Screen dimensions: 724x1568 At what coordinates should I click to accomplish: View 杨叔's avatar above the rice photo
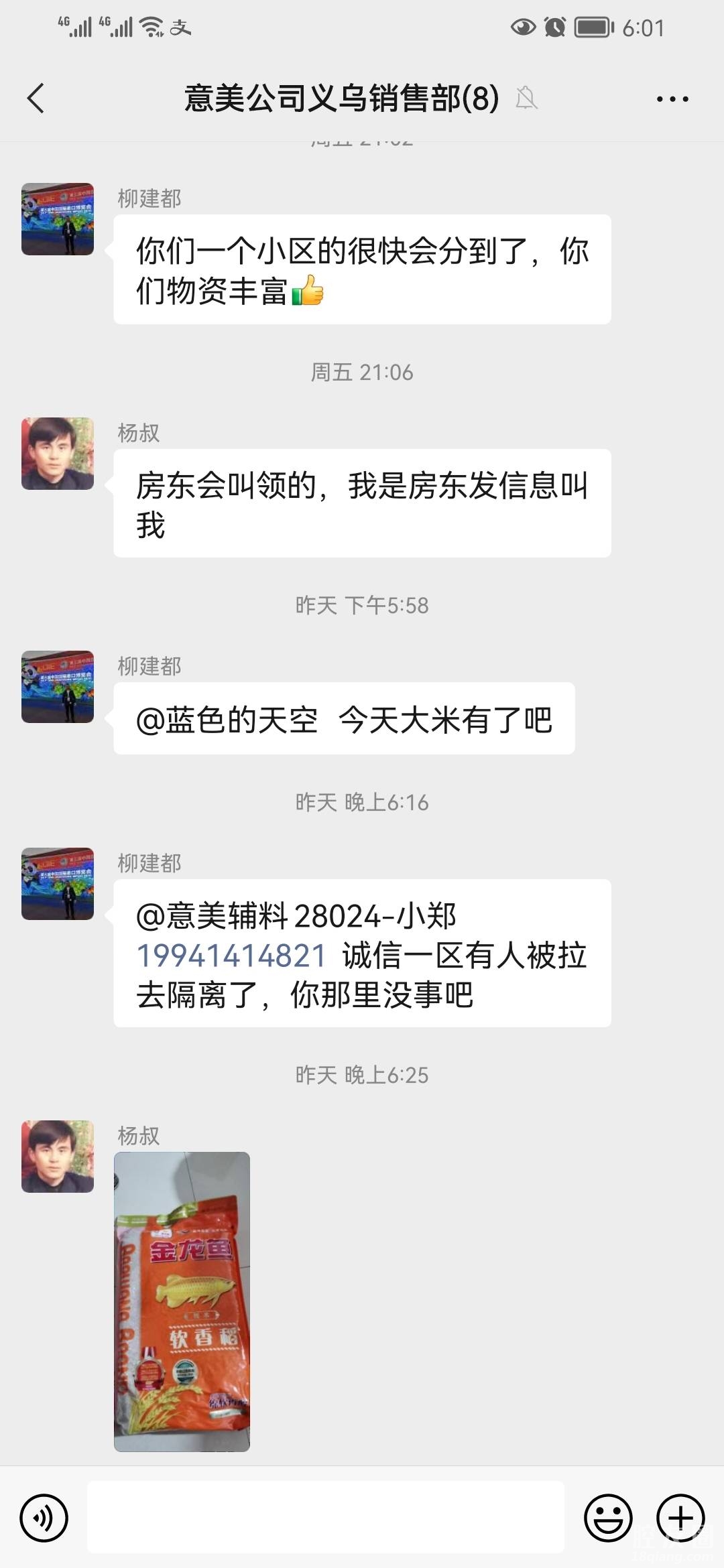tap(58, 1156)
